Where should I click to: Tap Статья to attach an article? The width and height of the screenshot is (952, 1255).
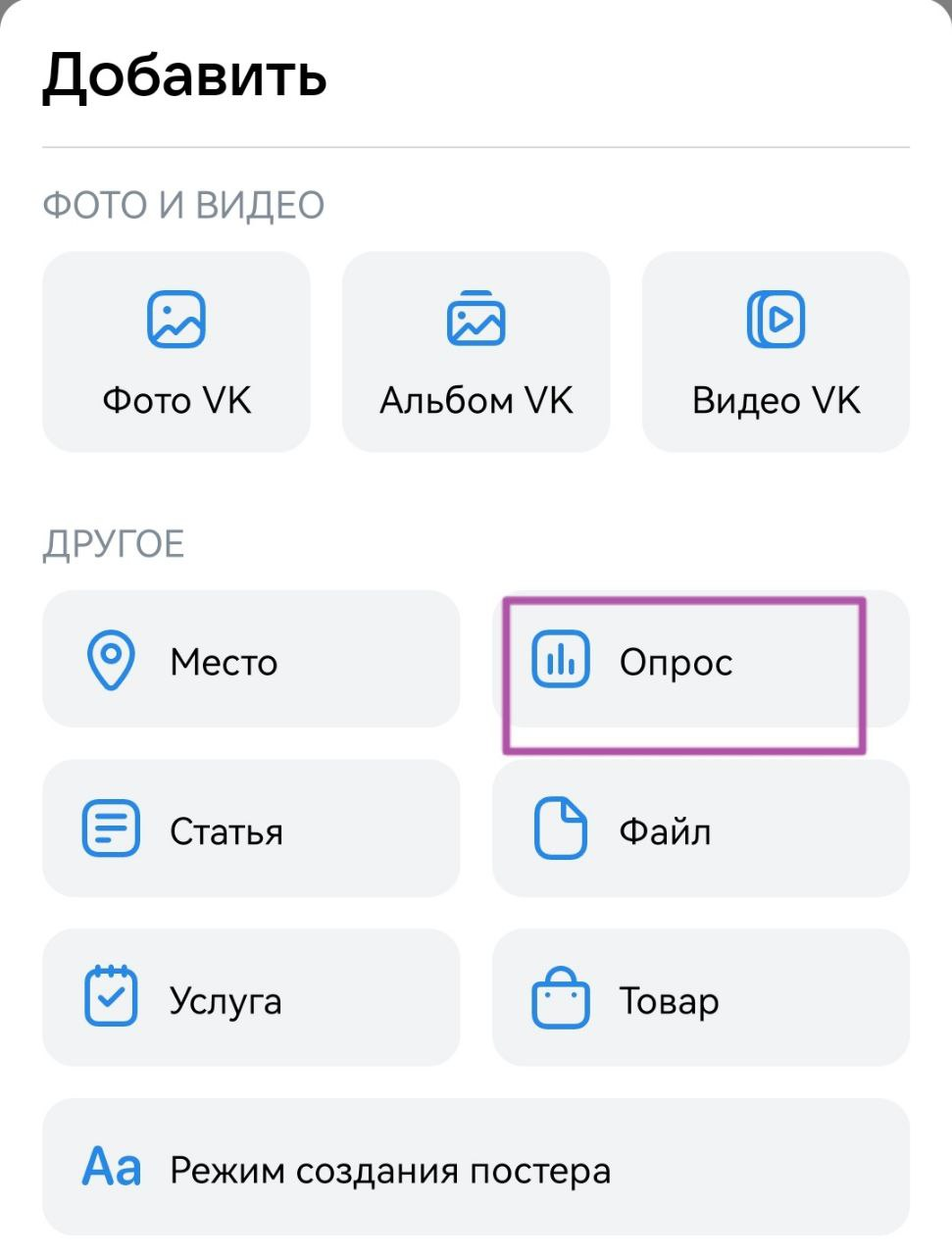click(250, 828)
